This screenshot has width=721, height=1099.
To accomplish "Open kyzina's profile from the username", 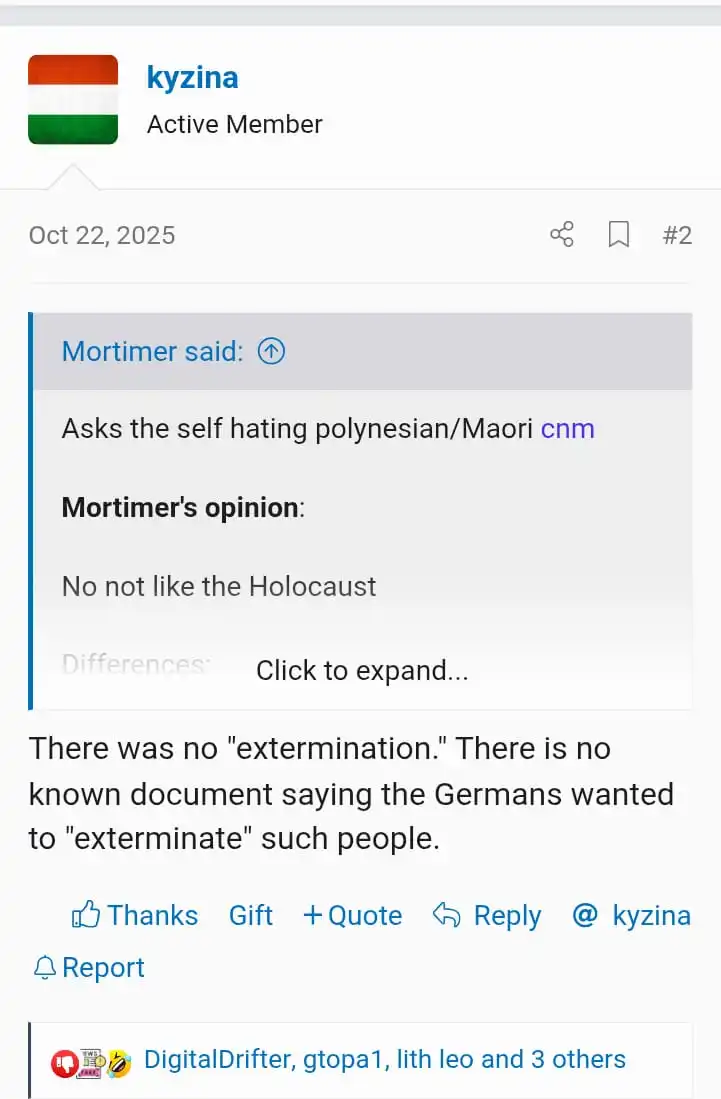I will point(192,78).
